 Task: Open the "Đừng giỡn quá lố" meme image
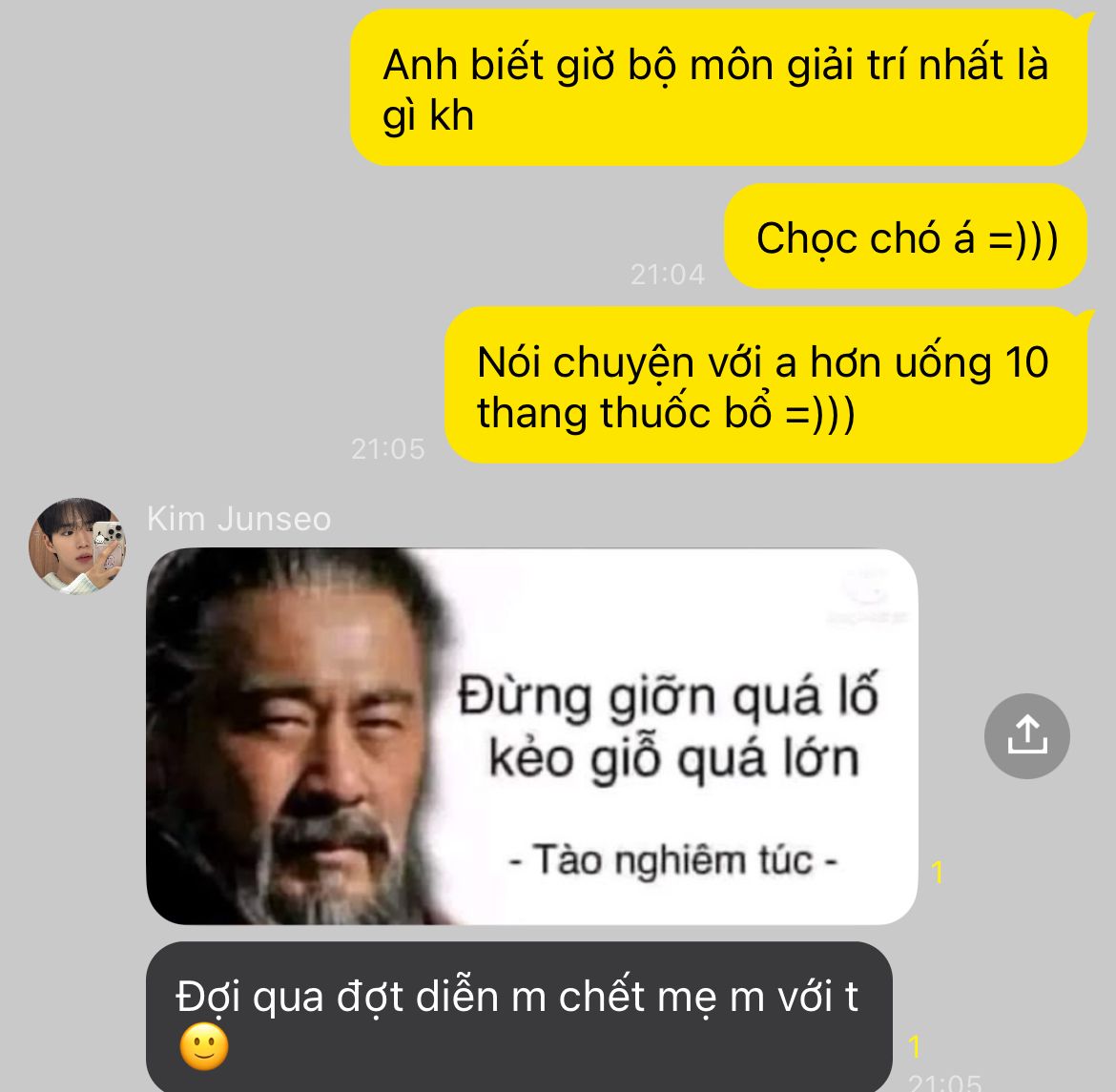531,736
